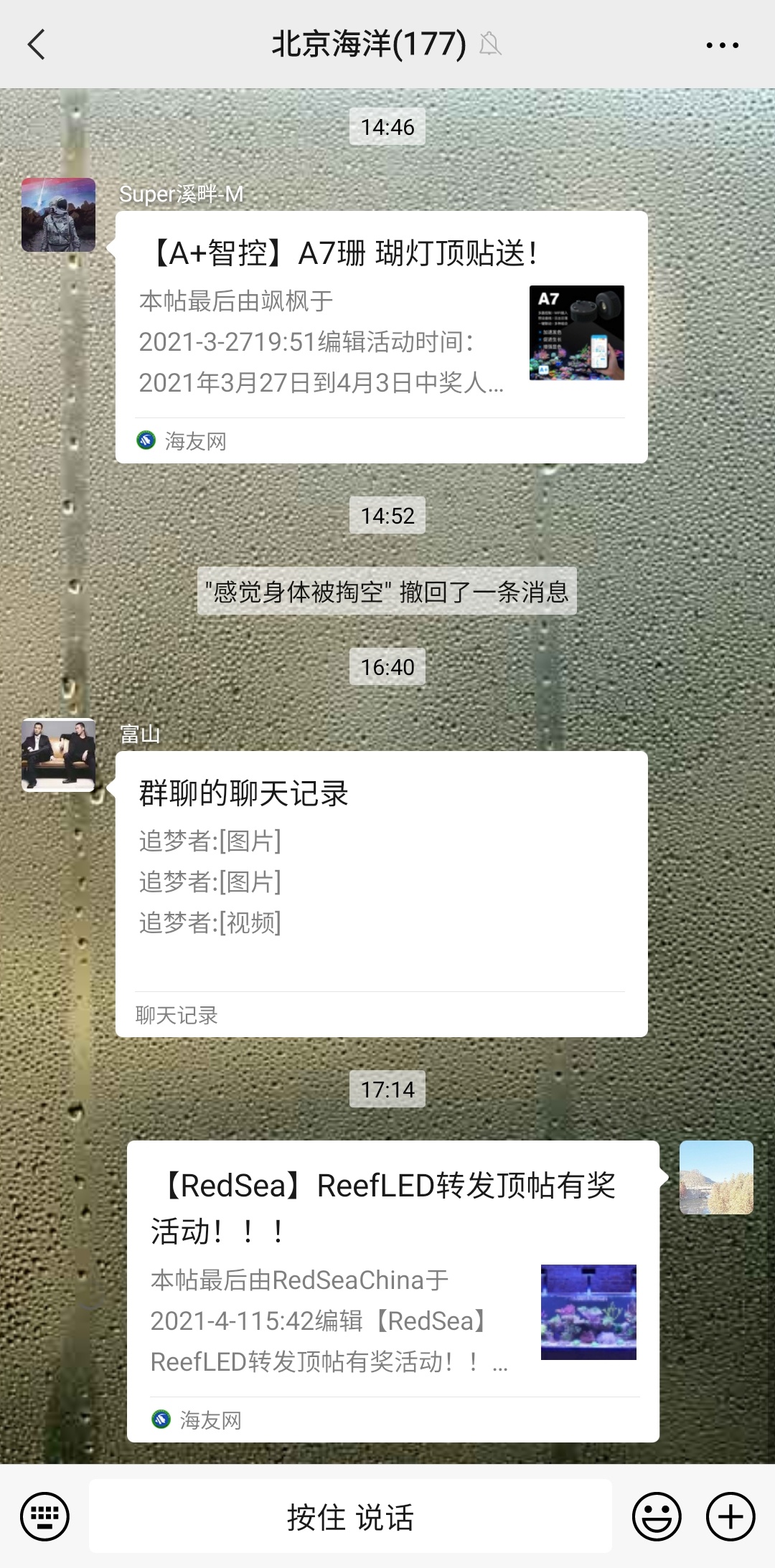
Task: Open 富山's 群聊的聊天记录 card
Action: click(381, 893)
